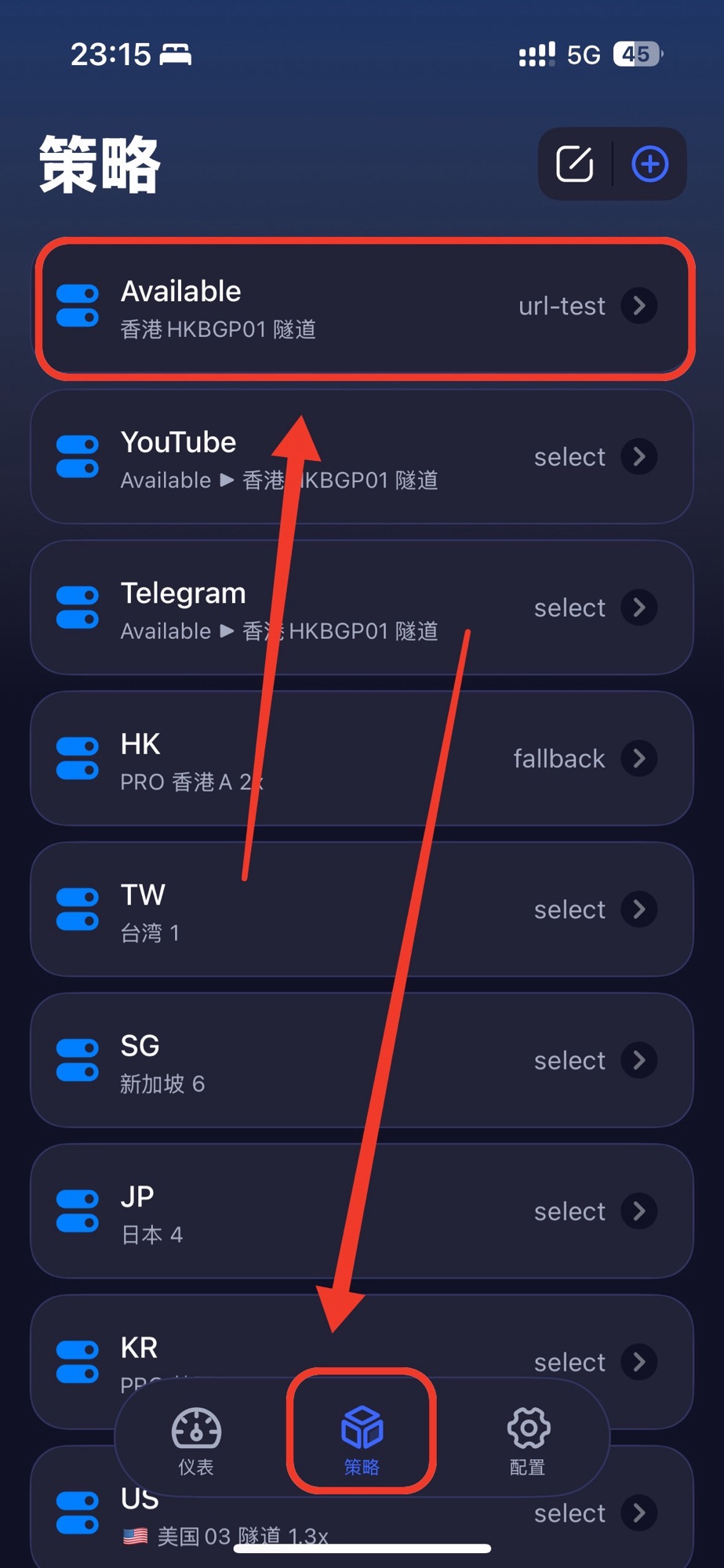Open the TW select group
The width and height of the screenshot is (724, 1568).
click(362, 909)
